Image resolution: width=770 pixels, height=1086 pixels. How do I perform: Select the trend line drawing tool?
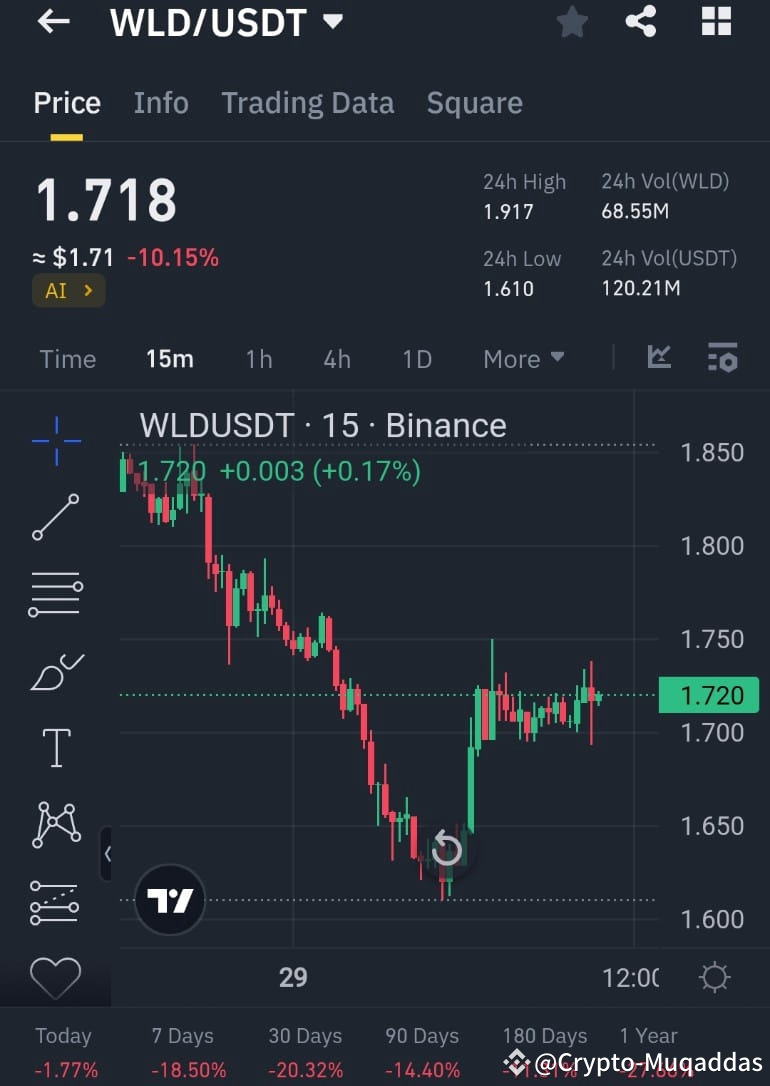(55, 517)
